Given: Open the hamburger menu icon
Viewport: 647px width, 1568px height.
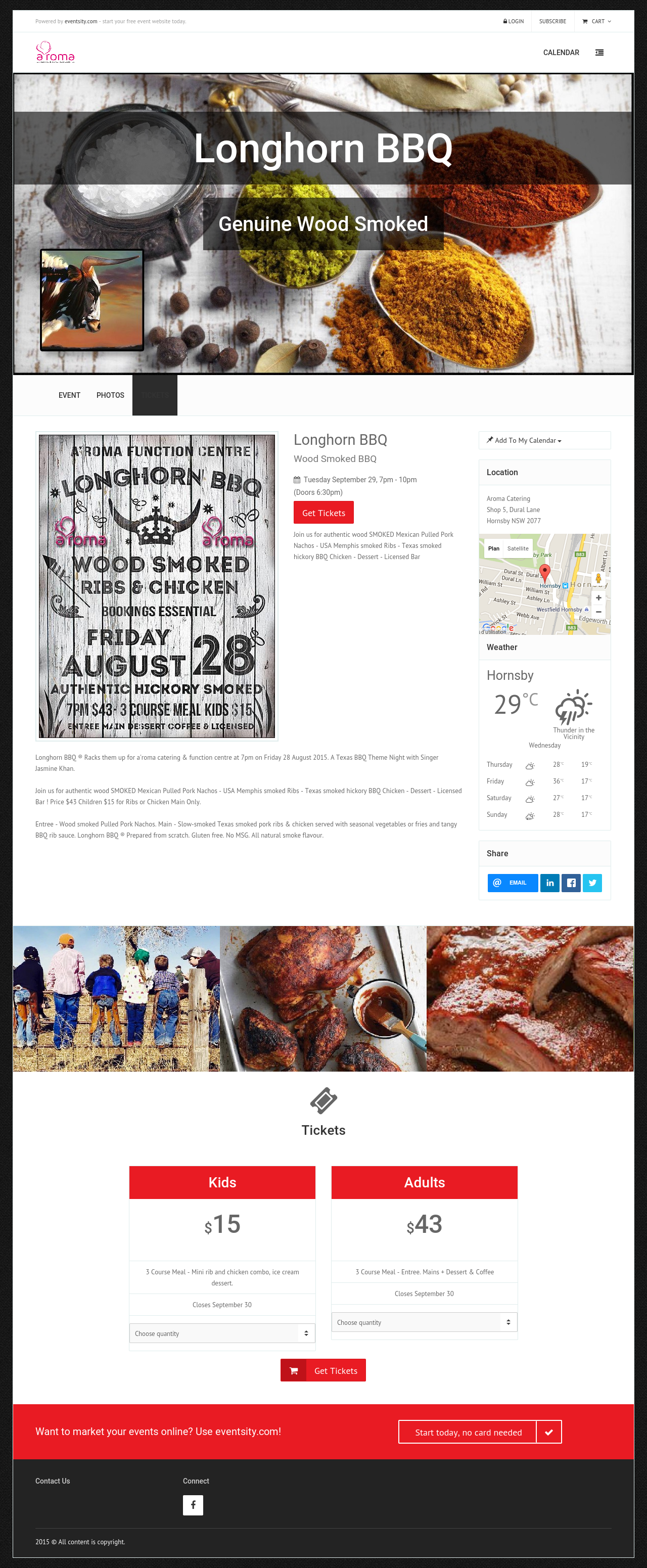Looking at the screenshot, I should point(599,53).
